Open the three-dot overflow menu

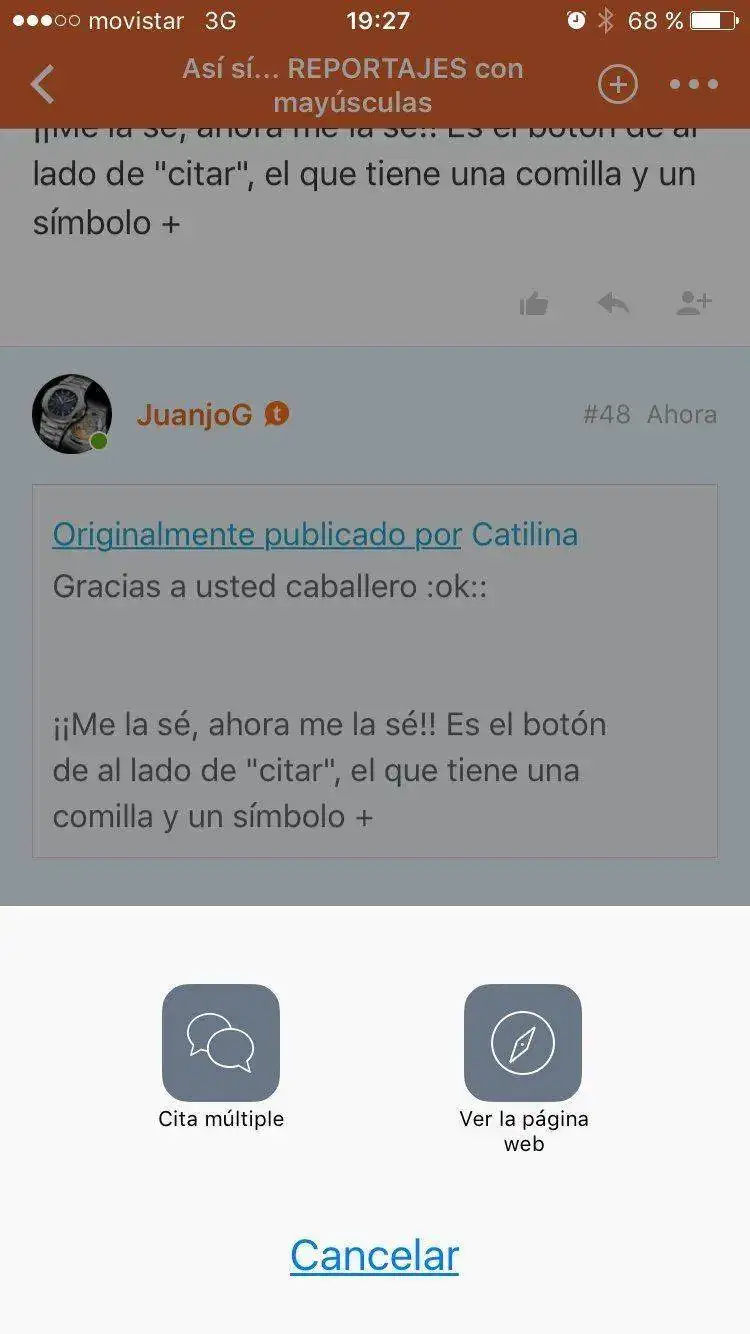coord(694,85)
